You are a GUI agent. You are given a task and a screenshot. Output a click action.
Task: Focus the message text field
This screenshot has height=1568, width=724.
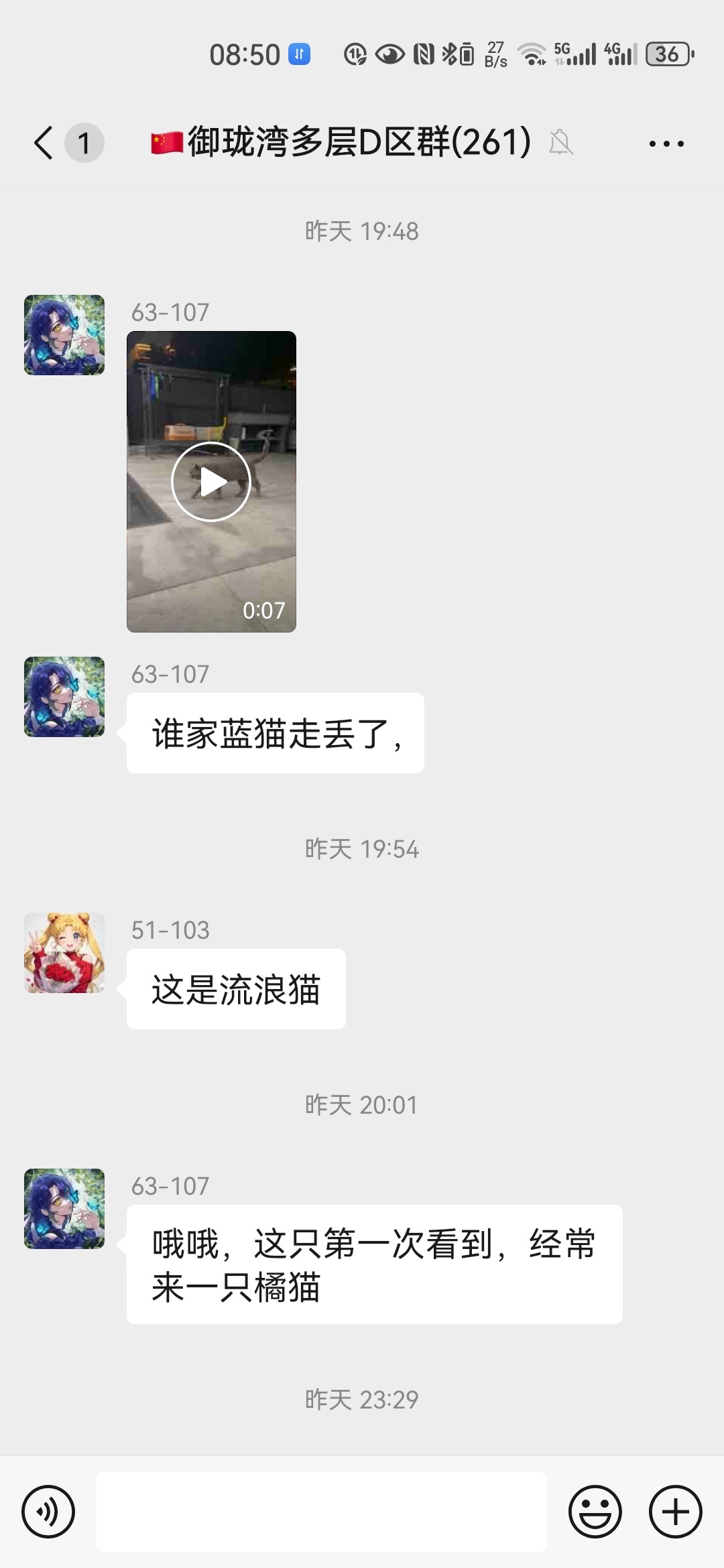click(322, 1512)
